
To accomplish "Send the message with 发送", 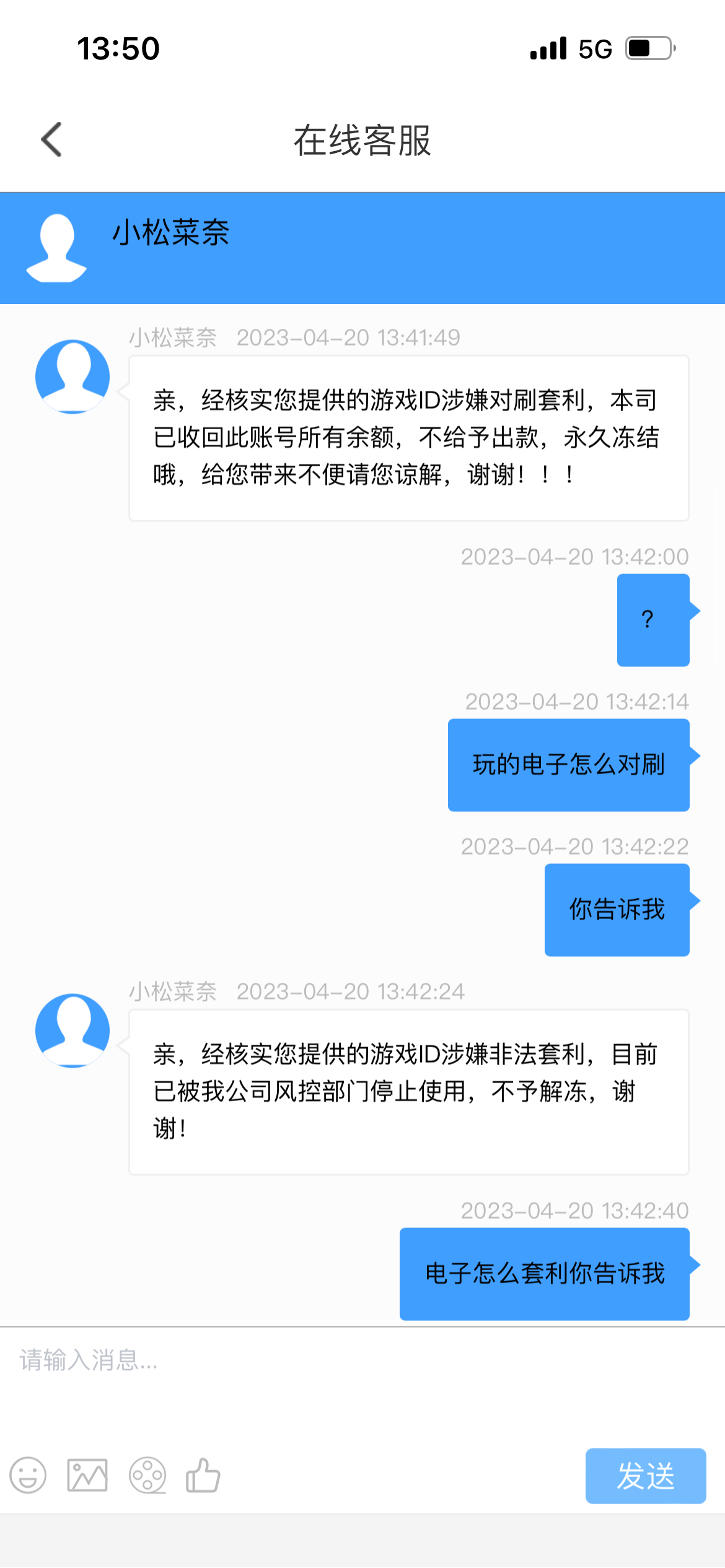I will [645, 1475].
